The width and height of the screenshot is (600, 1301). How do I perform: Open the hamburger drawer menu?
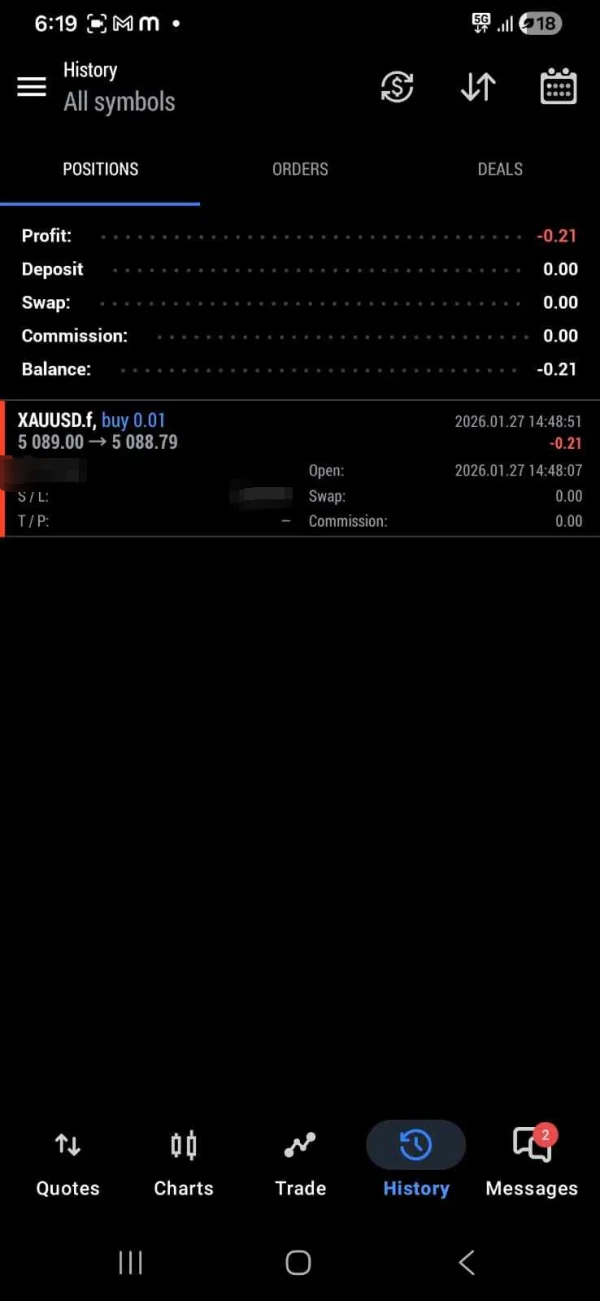pyautogui.click(x=32, y=87)
